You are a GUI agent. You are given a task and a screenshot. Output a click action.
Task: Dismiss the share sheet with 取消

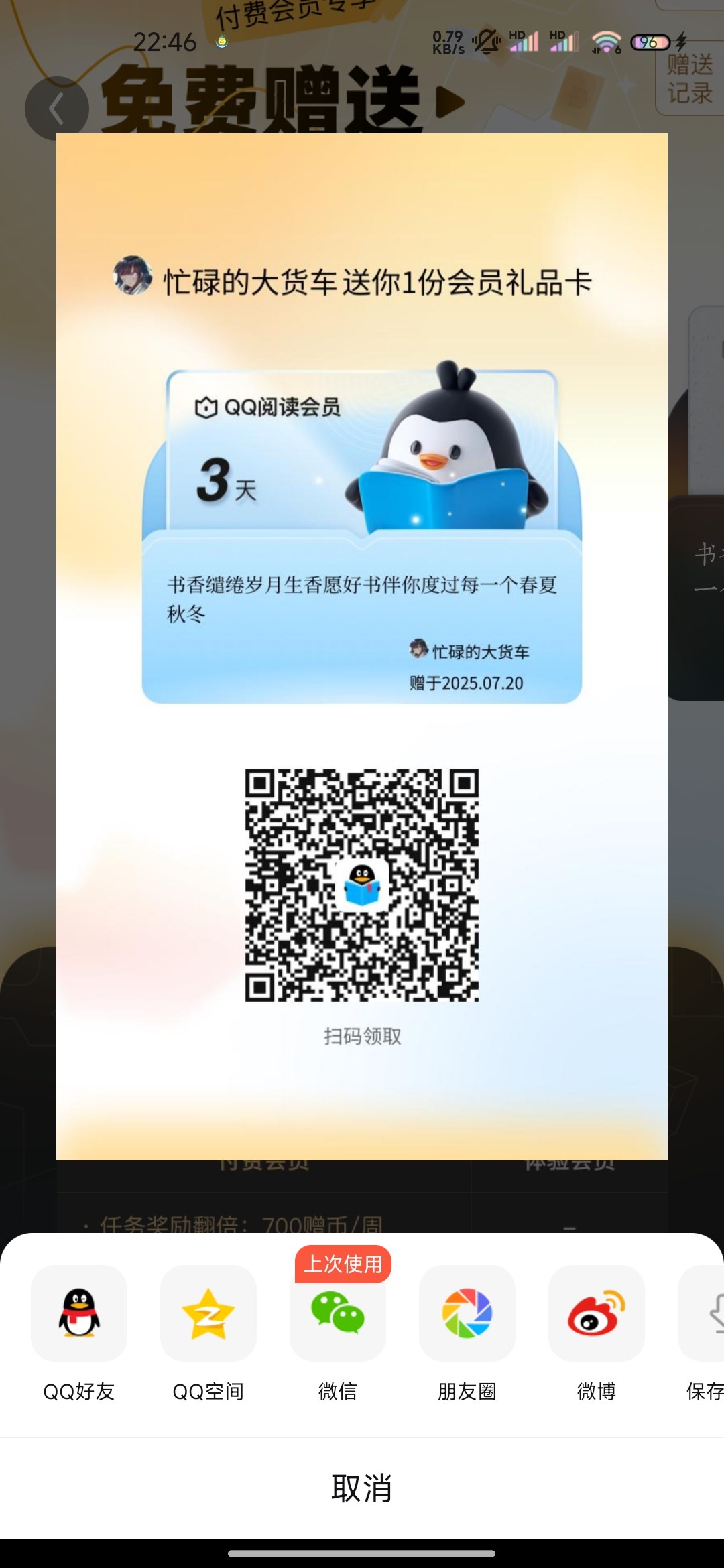coord(362,1488)
